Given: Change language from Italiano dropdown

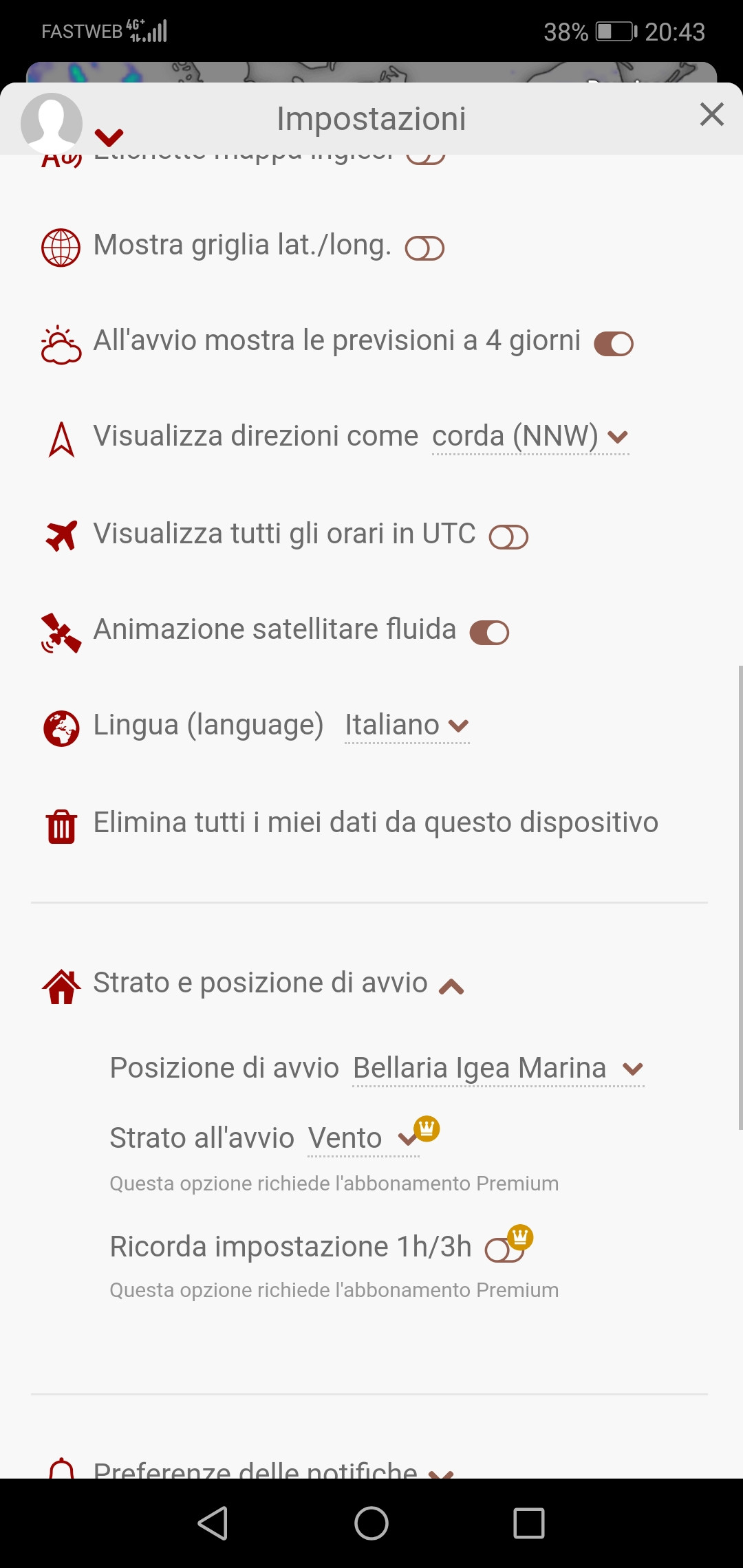Looking at the screenshot, I should pos(407,726).
